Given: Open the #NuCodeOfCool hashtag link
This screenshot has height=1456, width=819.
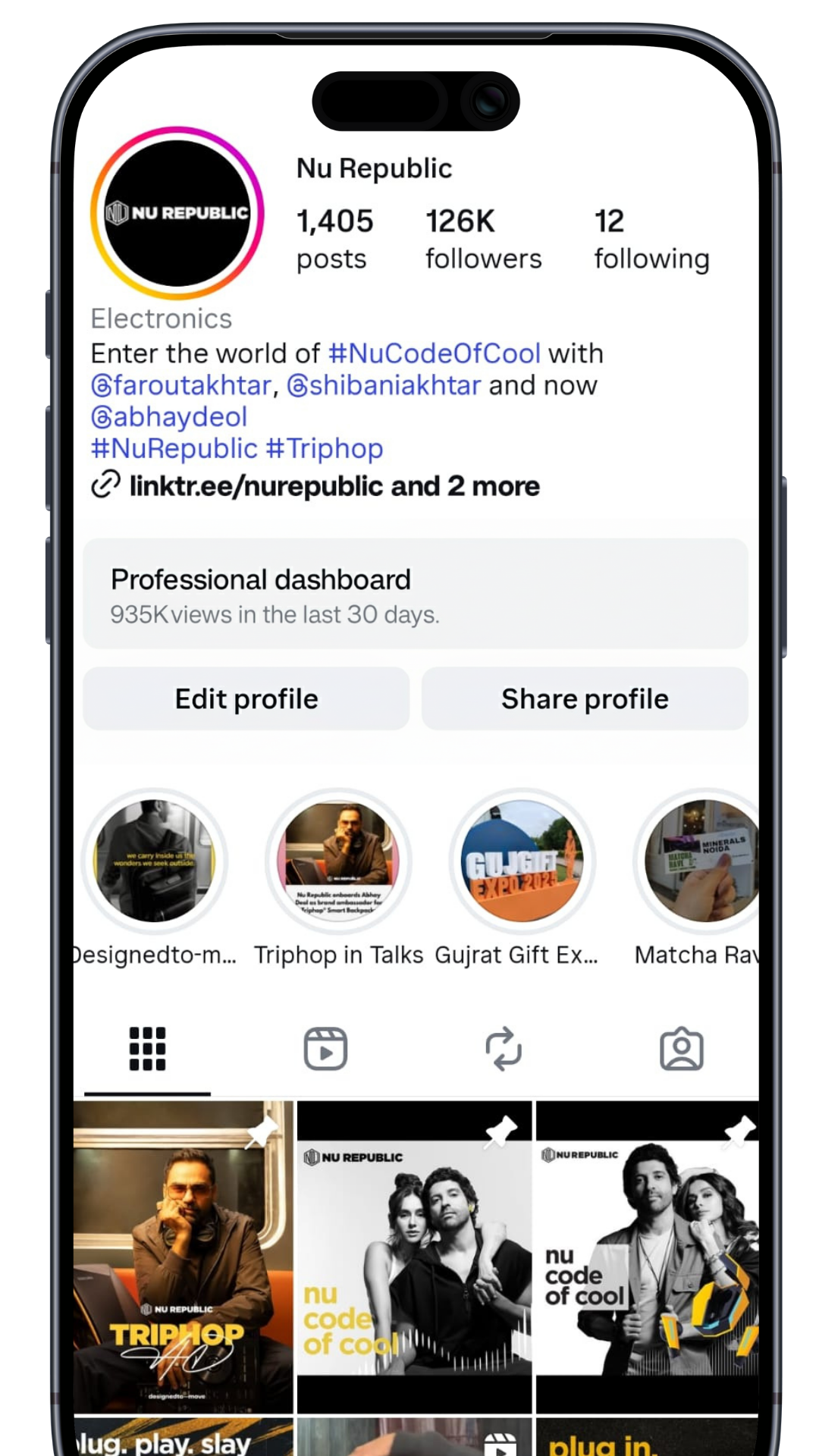Looking at the screenshot, I should tap(435, 353).
